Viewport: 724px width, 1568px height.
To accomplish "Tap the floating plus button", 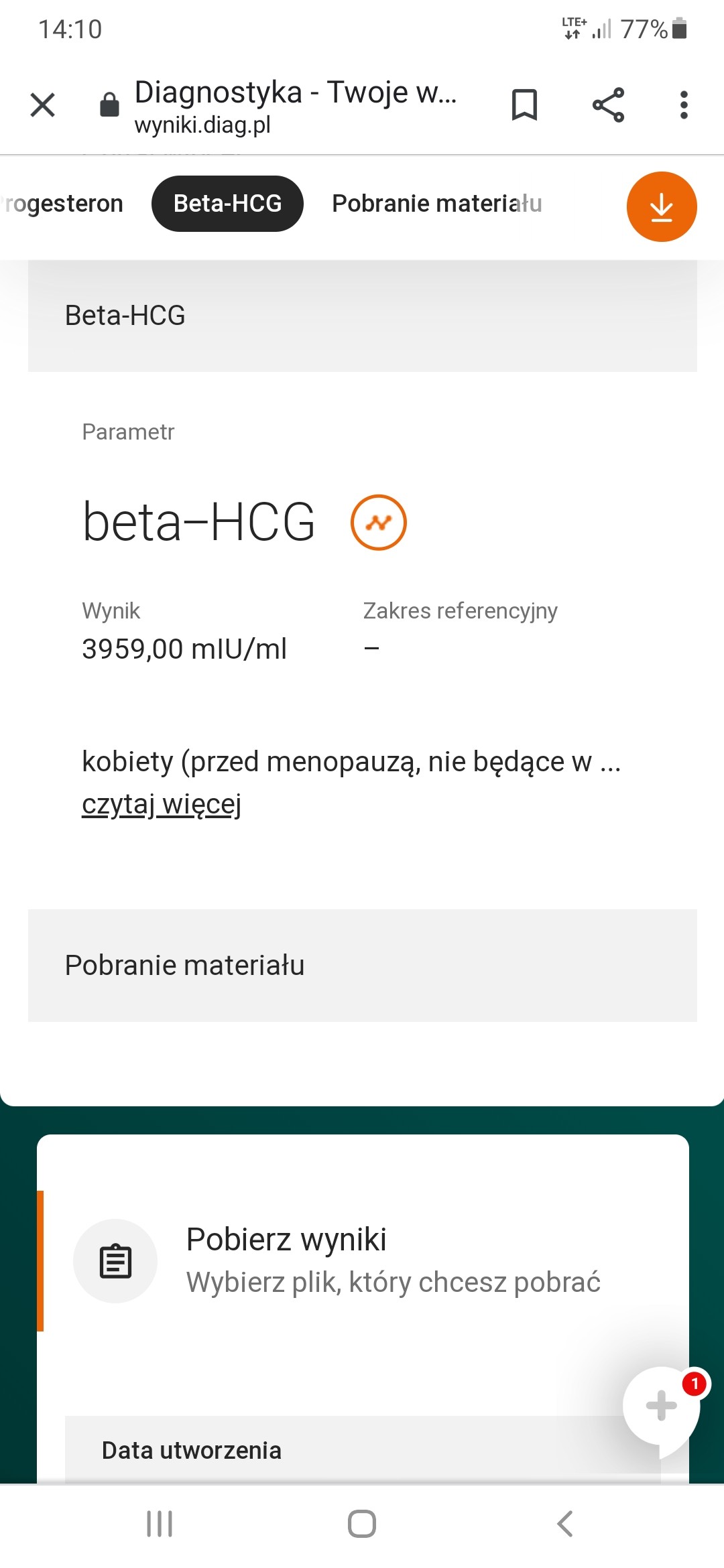I will [x=661, y=1405].
